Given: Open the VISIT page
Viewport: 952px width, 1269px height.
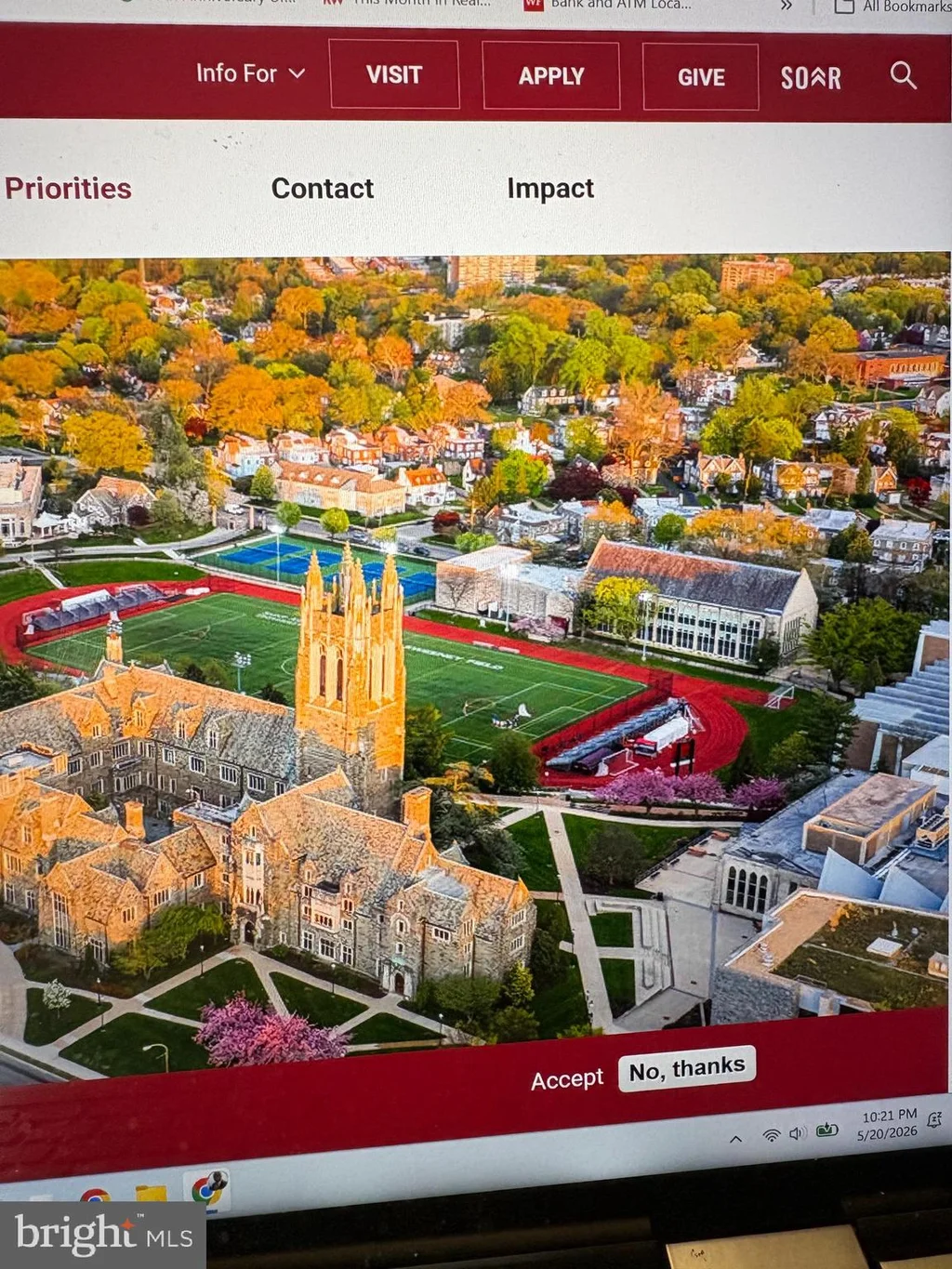Looking at the screenshot, I should click(x=394, y=74).
